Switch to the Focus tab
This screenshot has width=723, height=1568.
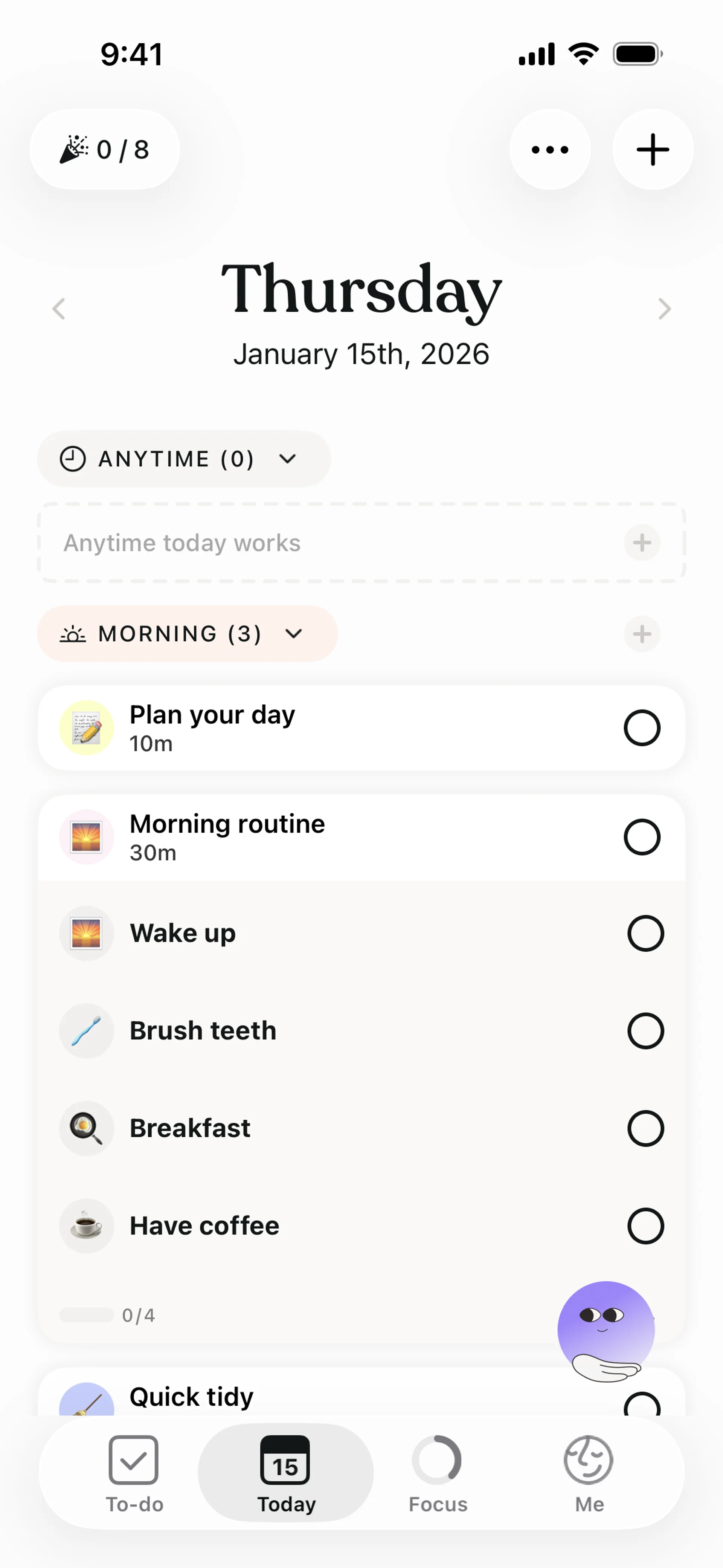point(438,1473)
